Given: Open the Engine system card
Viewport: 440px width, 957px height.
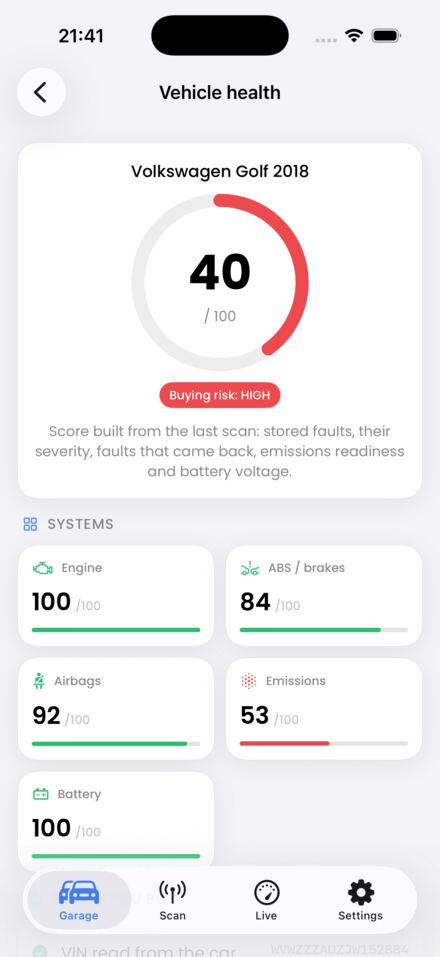Looking at the screenshot, I should pyautogui.click(x=116, y=596).
